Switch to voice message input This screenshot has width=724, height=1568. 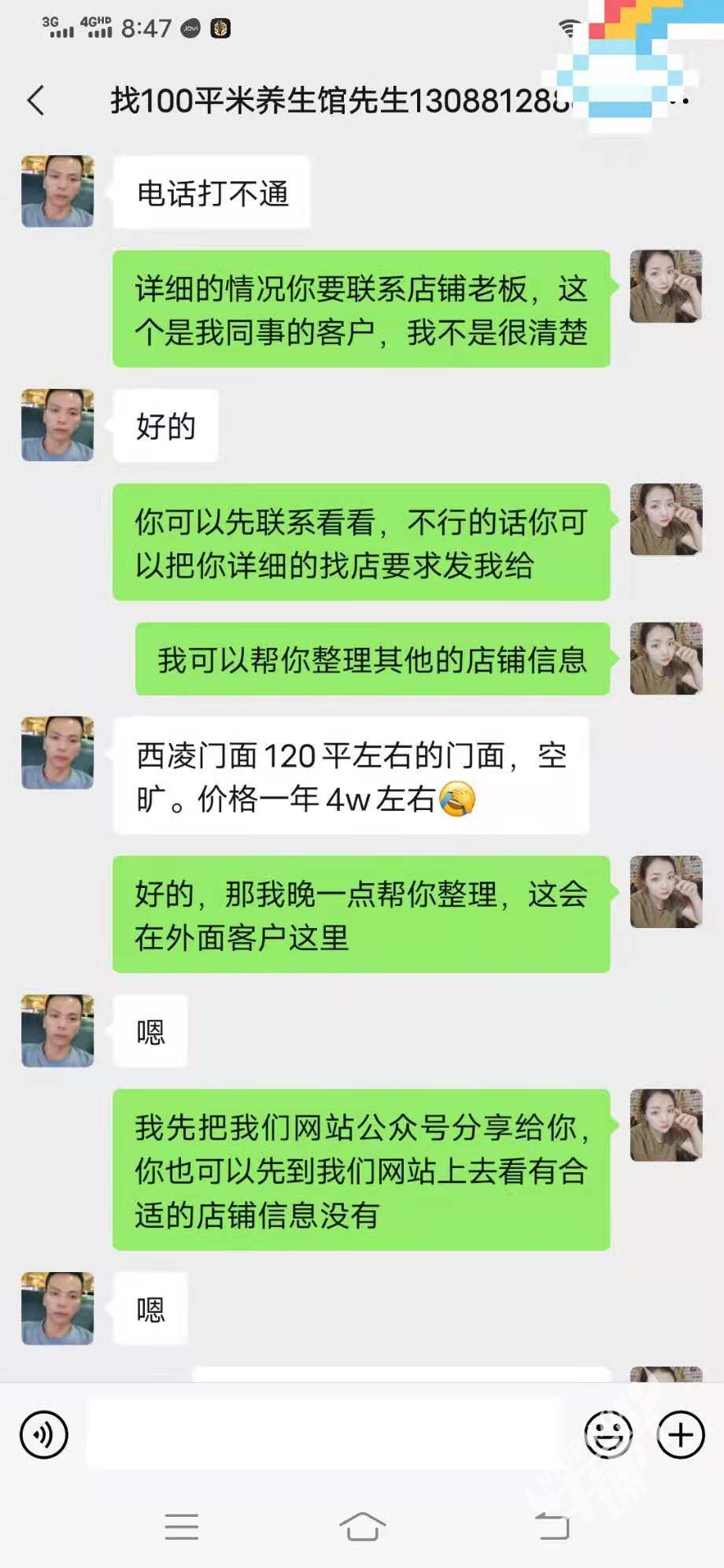click(44, 1435)
